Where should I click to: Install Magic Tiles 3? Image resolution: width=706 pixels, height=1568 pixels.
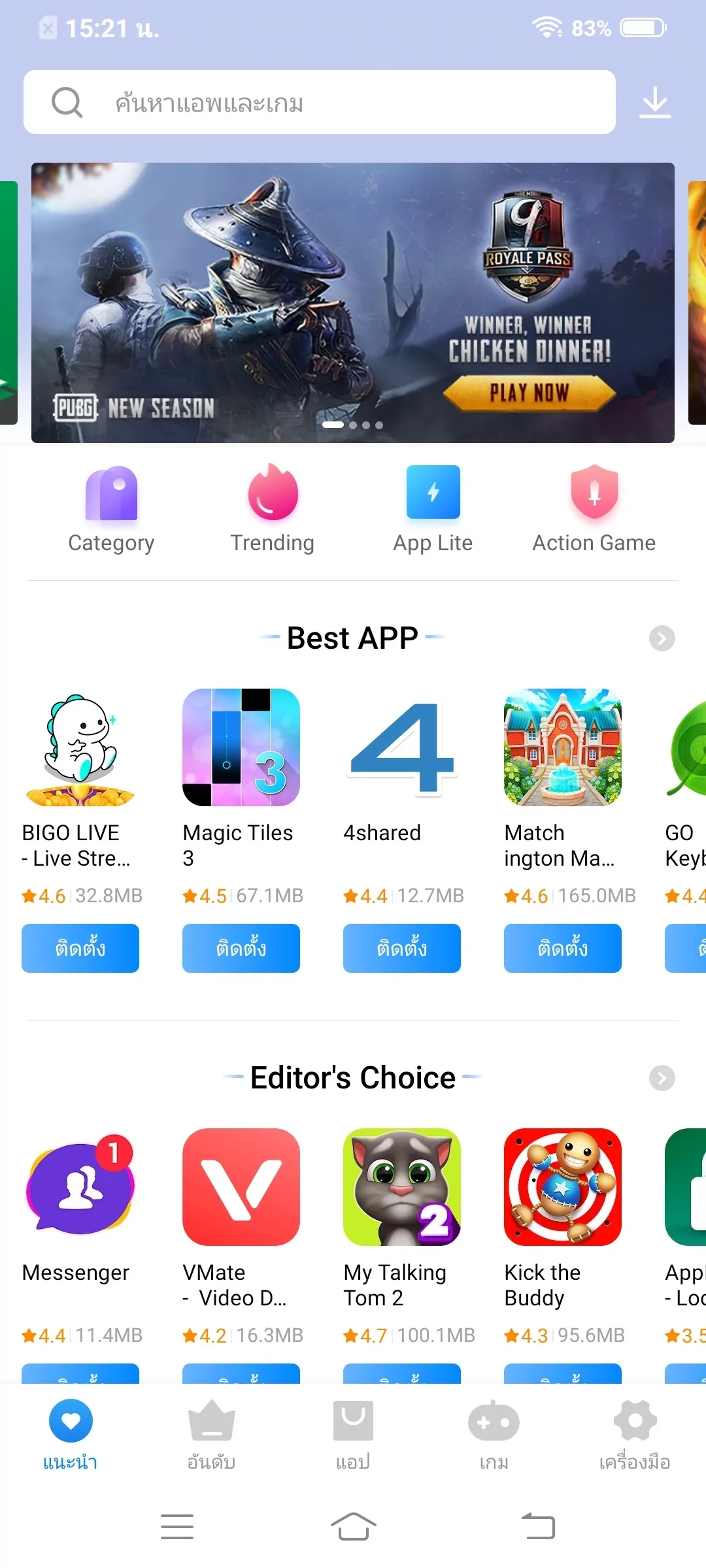click(241, 948)
